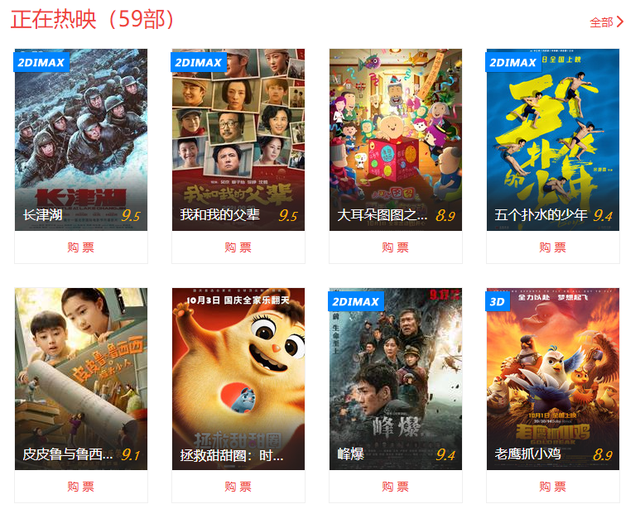The width and height of the screenshot is (640, 509).
Task: Buy tickets for 拯救甜甜圈
Action: 238,487
